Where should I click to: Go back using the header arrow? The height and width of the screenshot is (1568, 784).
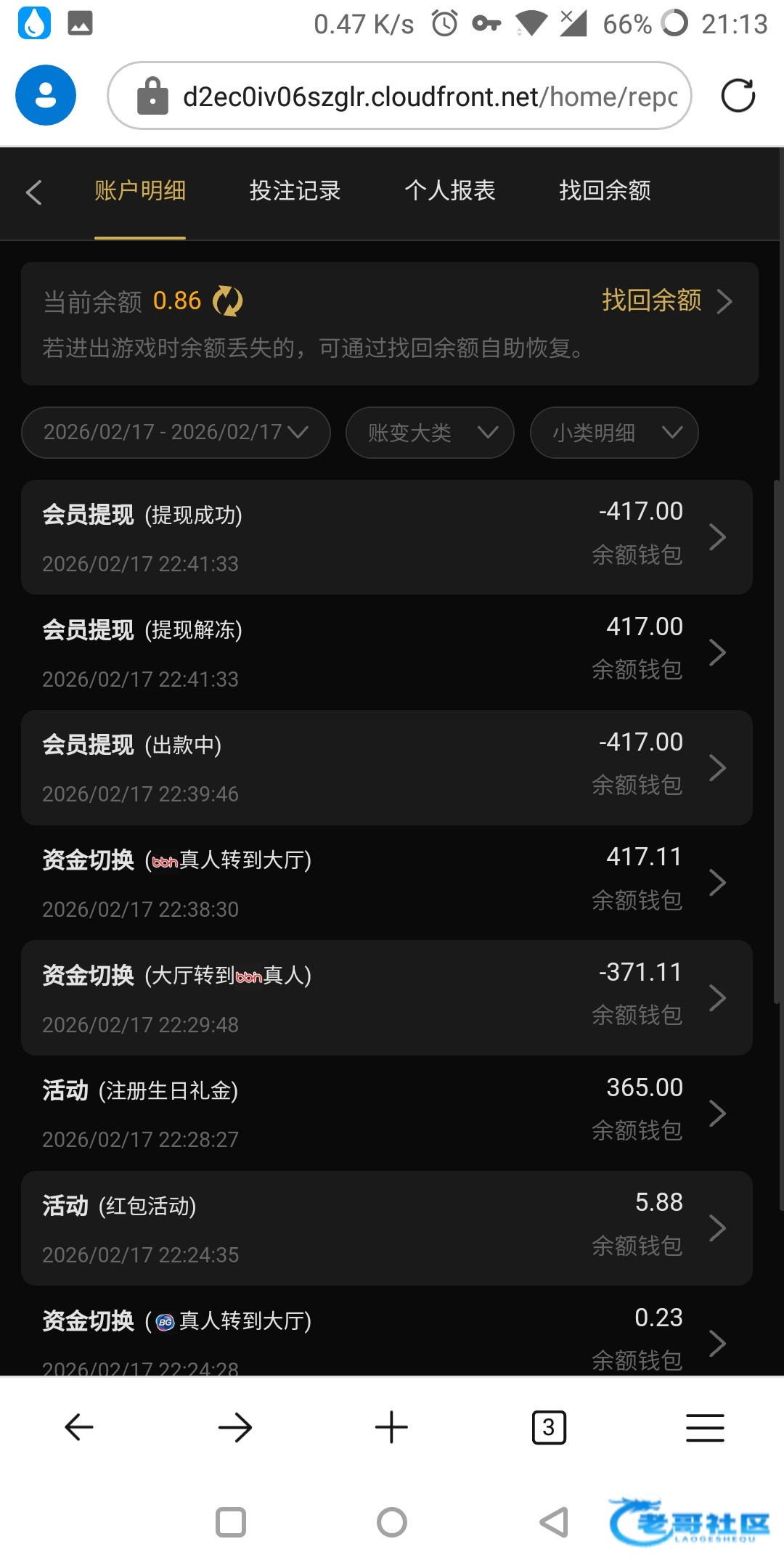pyautogui.click(x=34, y=192)
